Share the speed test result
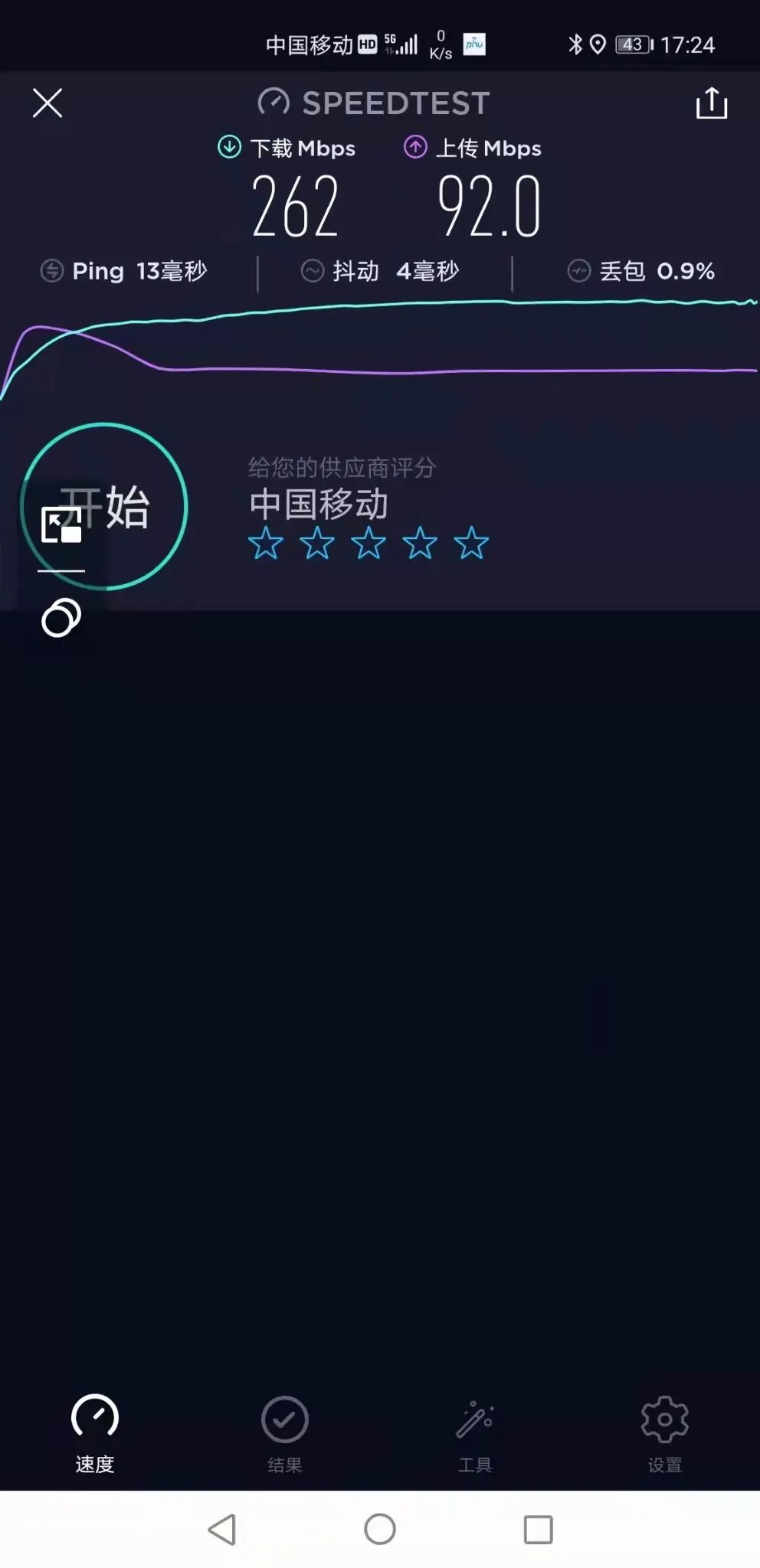This screenshot has width=760, height=1568. coord(711,103)
